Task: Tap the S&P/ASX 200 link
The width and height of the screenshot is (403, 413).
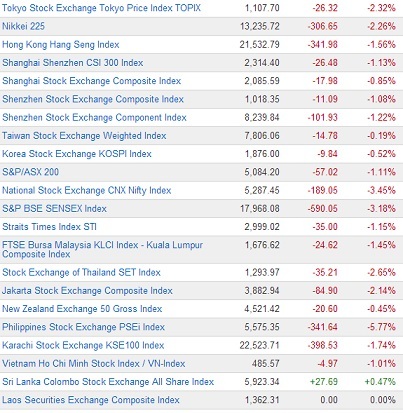Action: 30,172
